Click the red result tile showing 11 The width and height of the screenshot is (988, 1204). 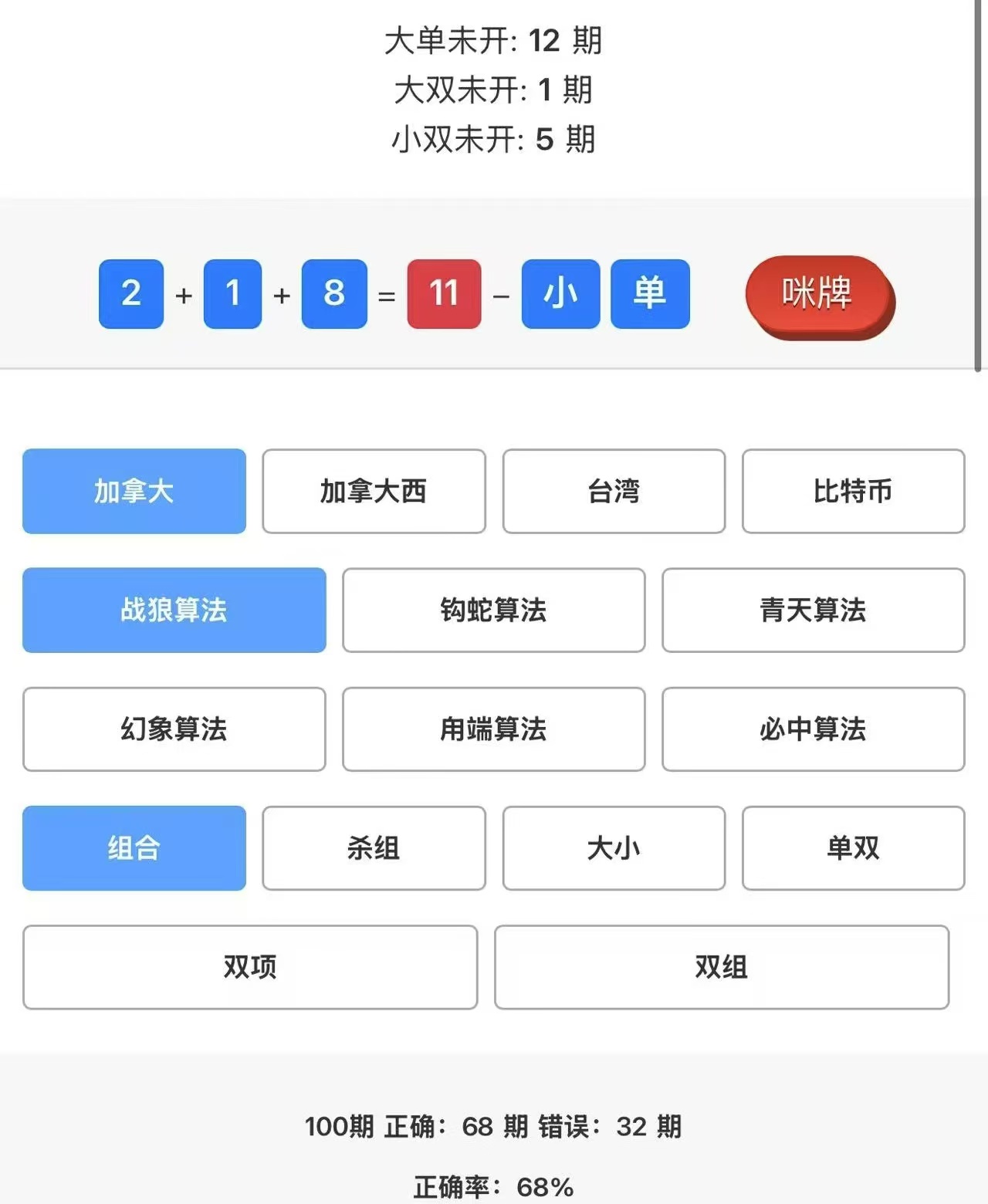(x=443, y=294)
